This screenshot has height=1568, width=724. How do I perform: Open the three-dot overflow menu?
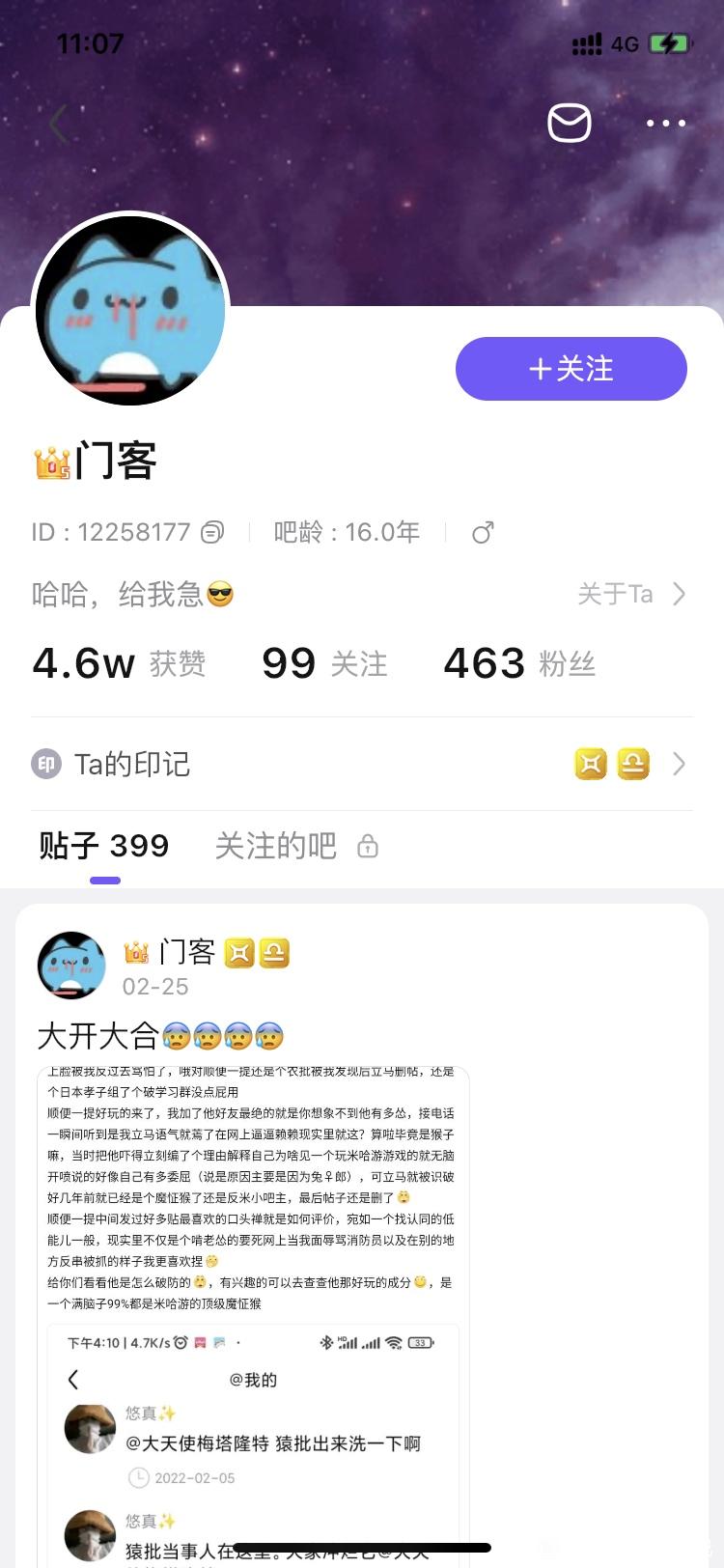point(665,124)
